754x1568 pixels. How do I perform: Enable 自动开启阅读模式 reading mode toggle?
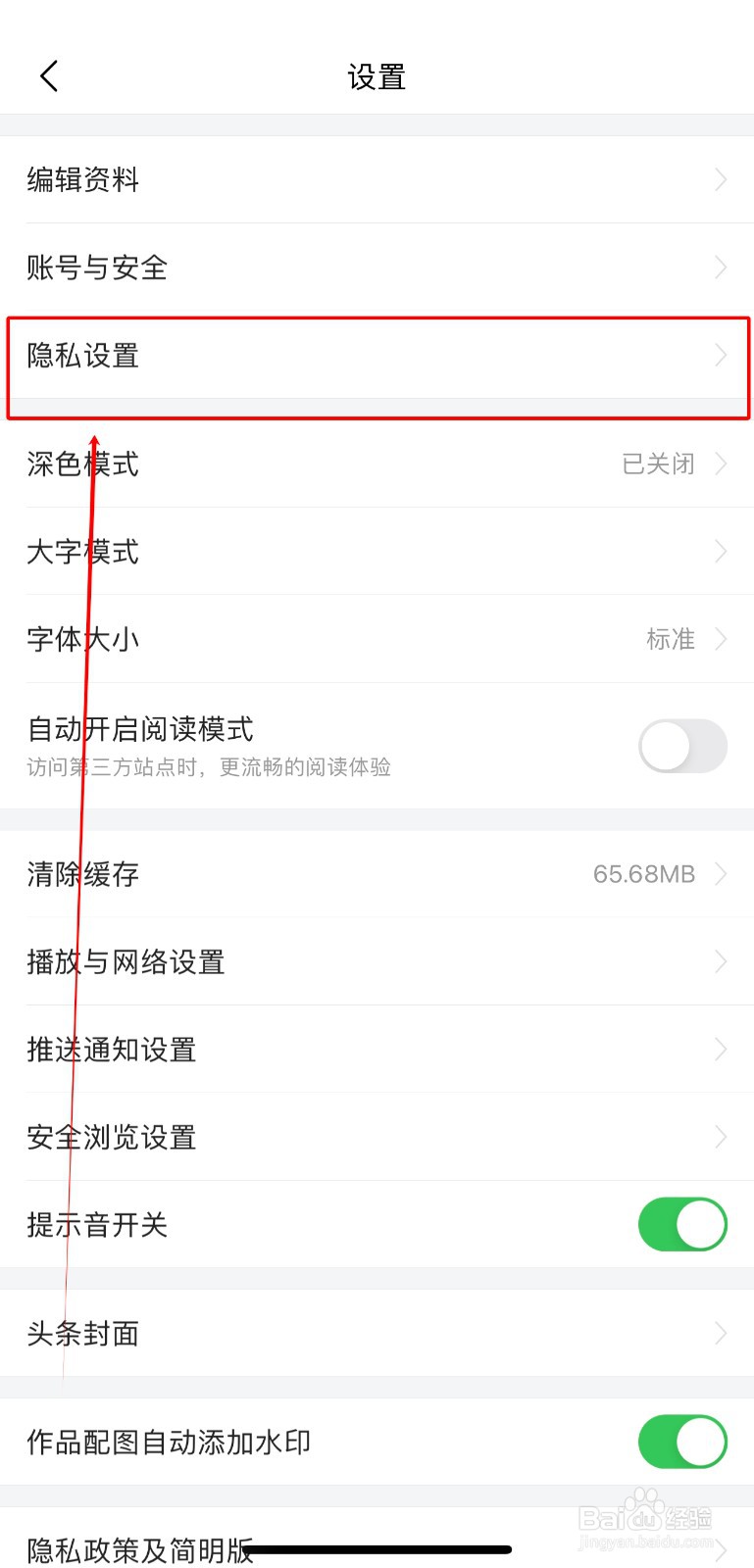pos(682,746)
